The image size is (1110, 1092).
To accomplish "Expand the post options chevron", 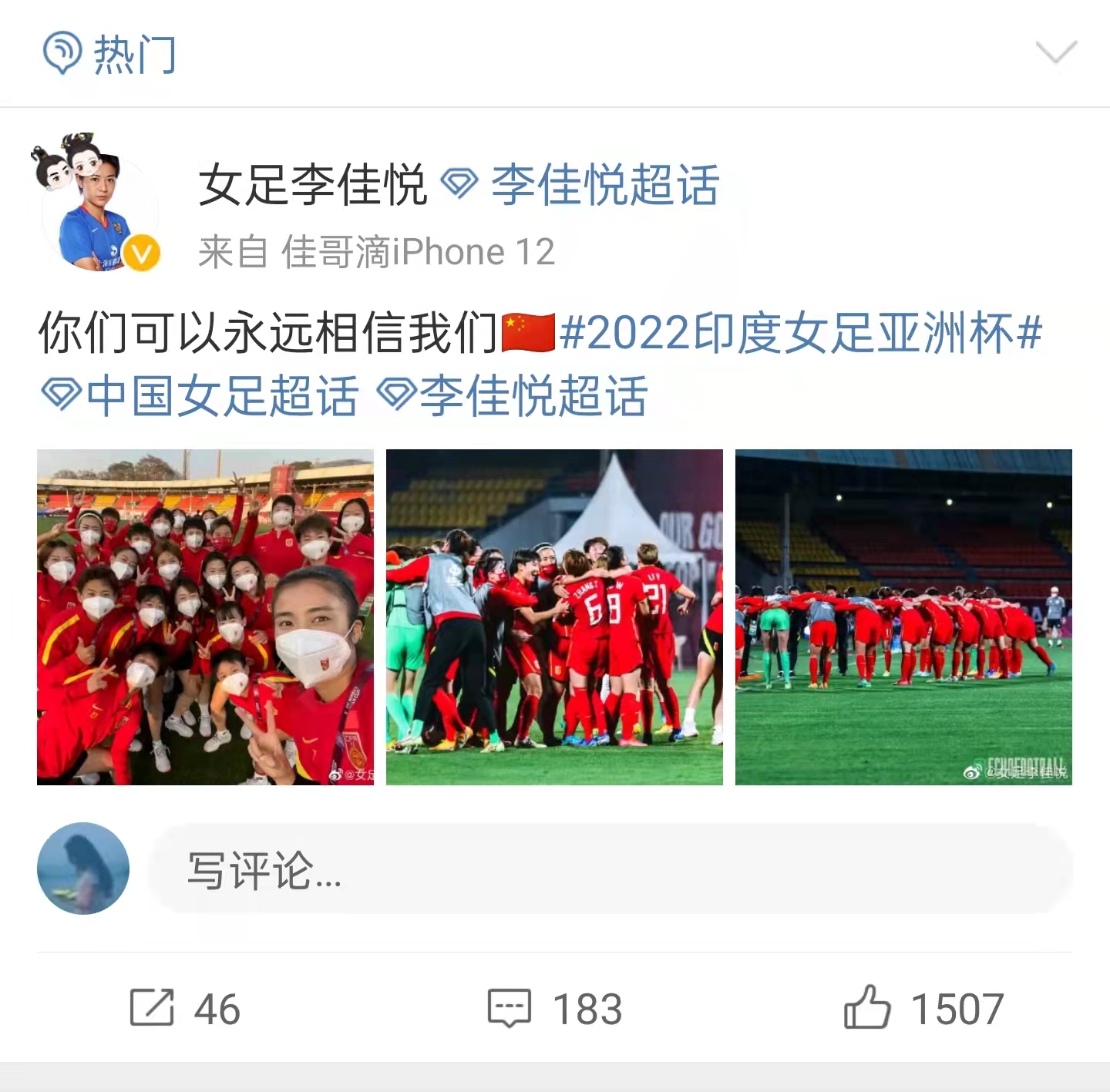I will coord(1056,54).
